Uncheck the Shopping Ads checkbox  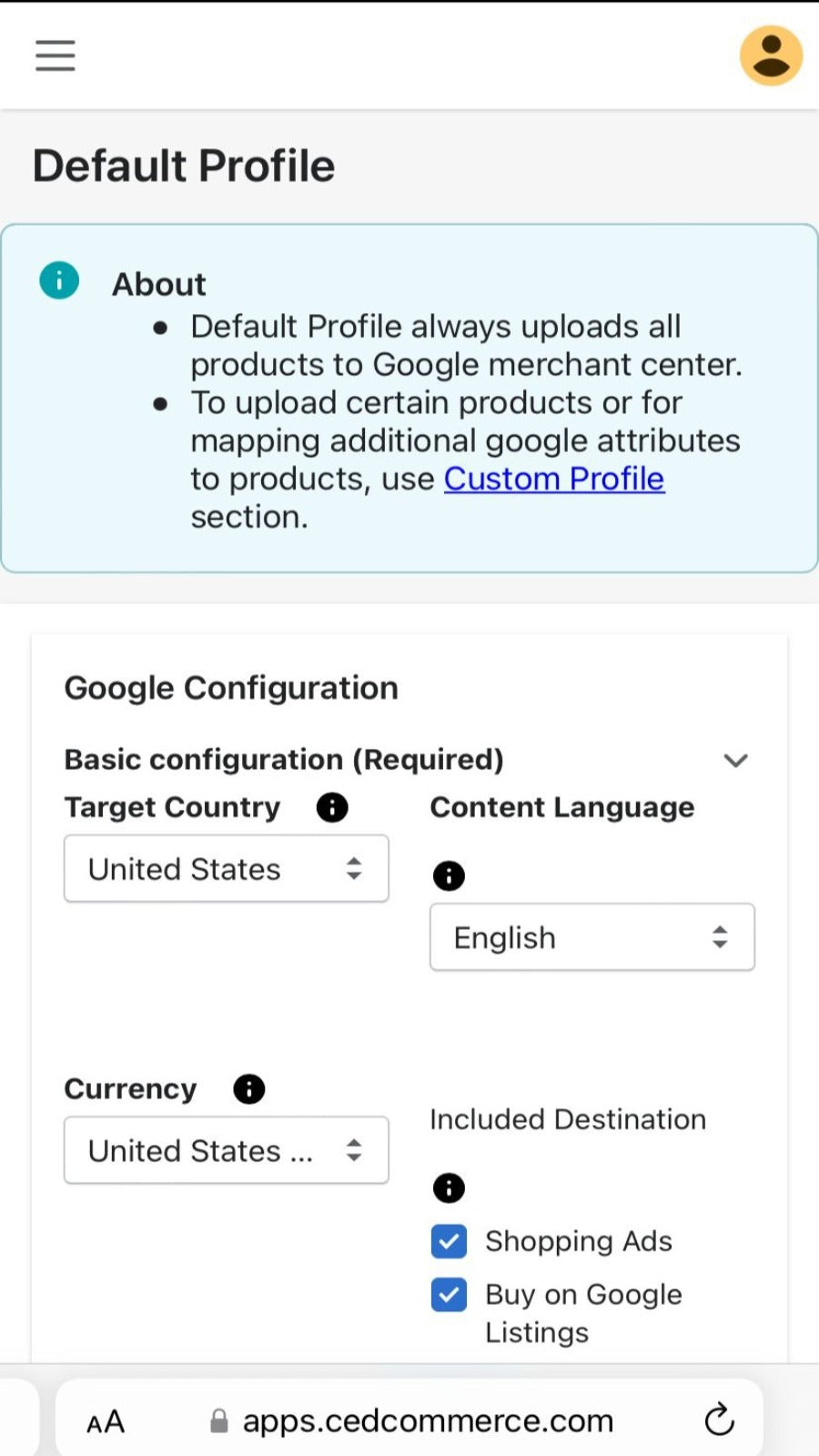pos(448,1241)
